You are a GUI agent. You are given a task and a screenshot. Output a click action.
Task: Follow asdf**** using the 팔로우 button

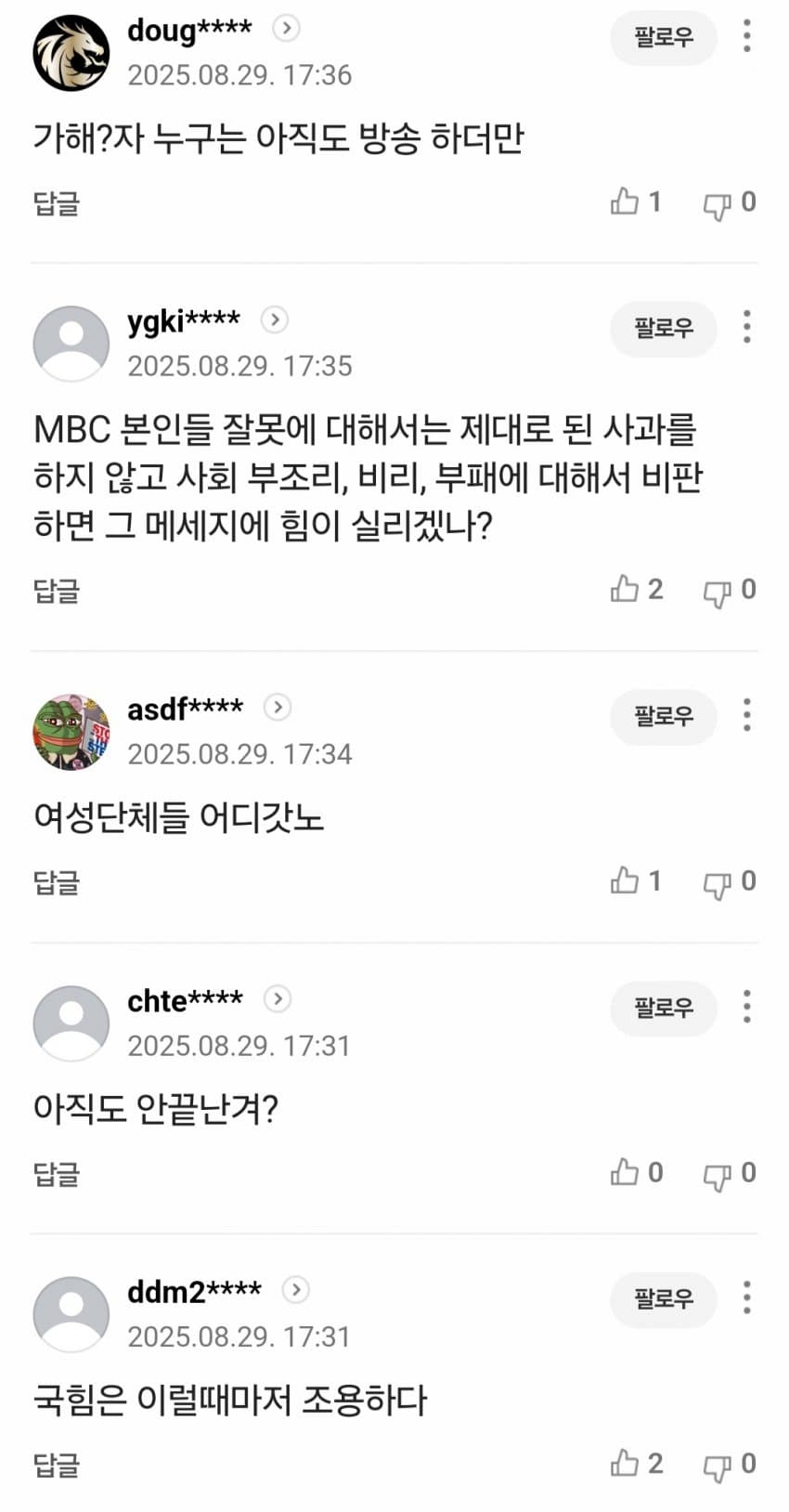(x=663, y=717)
